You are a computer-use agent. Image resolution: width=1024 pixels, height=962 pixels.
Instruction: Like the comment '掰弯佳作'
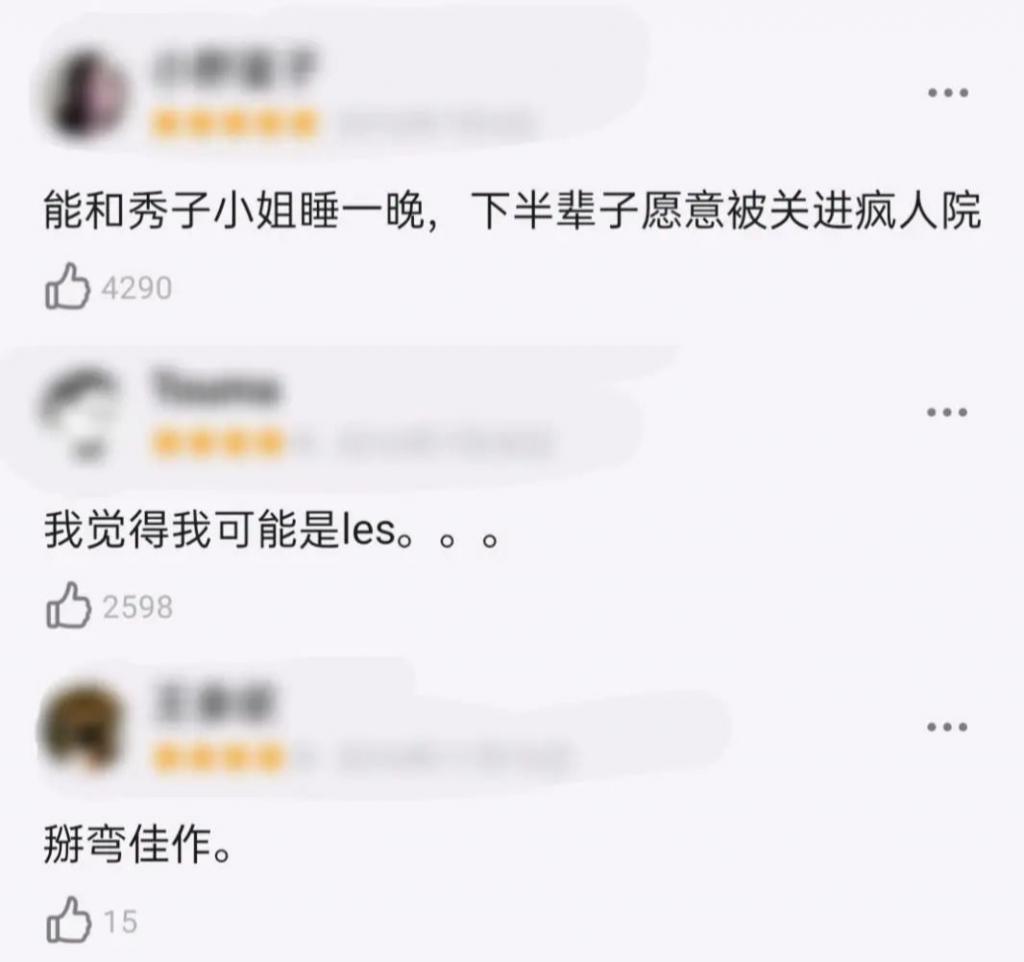[x=67, y=921]
